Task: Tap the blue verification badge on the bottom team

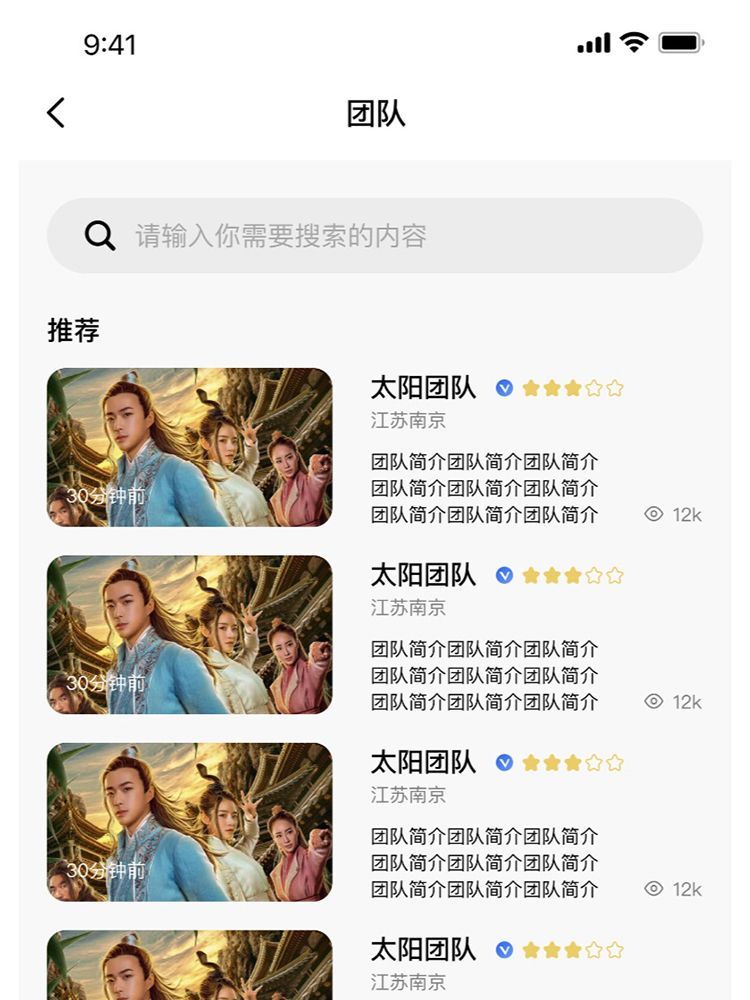Action: click(505, 950)
